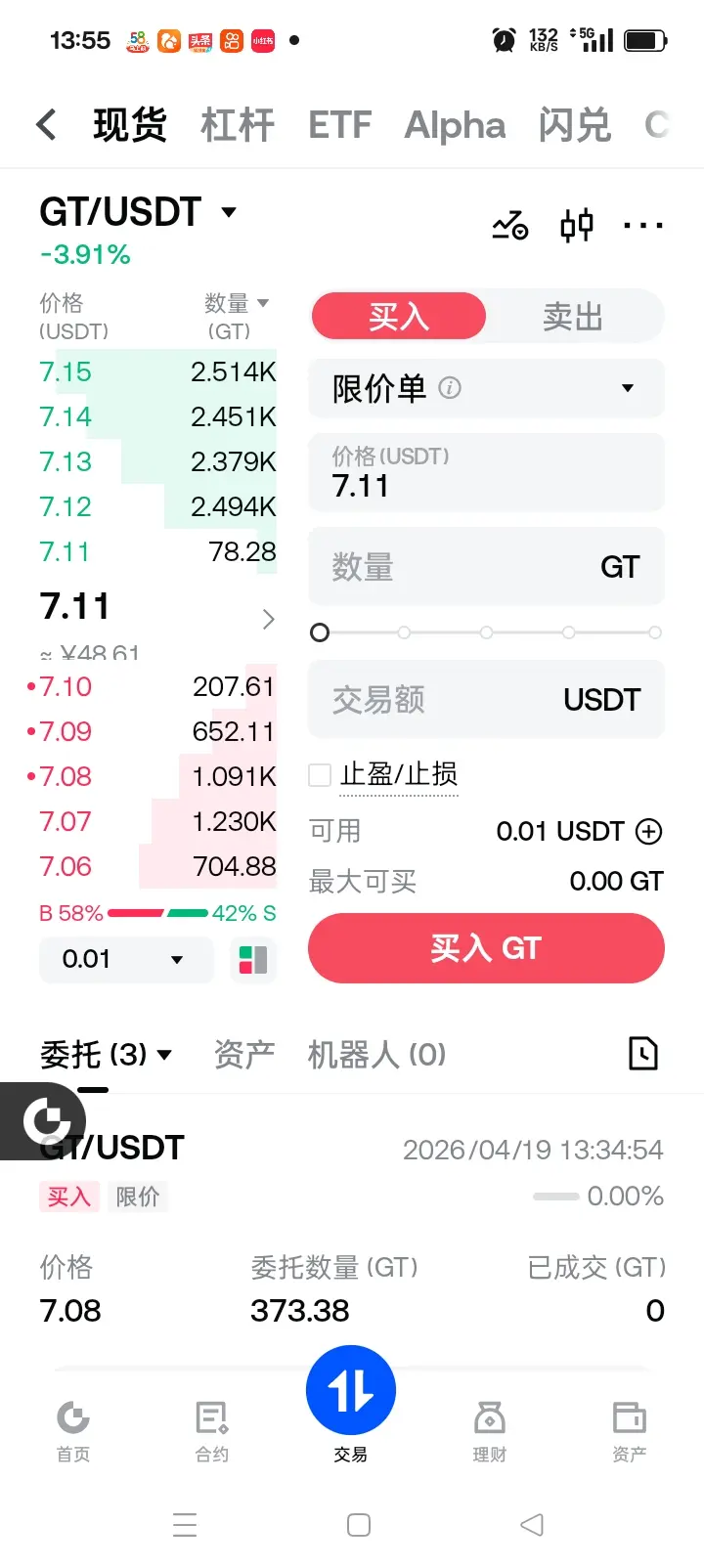Switch to the 闪兑 tab
The height and width of the screenshot is (1568, 704).
coord(574,125)
